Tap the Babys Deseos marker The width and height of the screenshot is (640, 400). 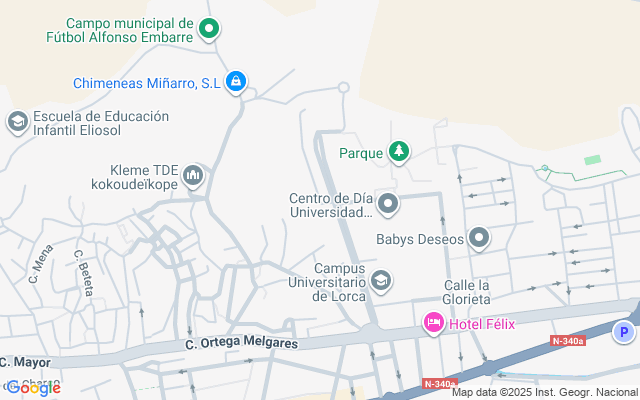coord(480,239)
